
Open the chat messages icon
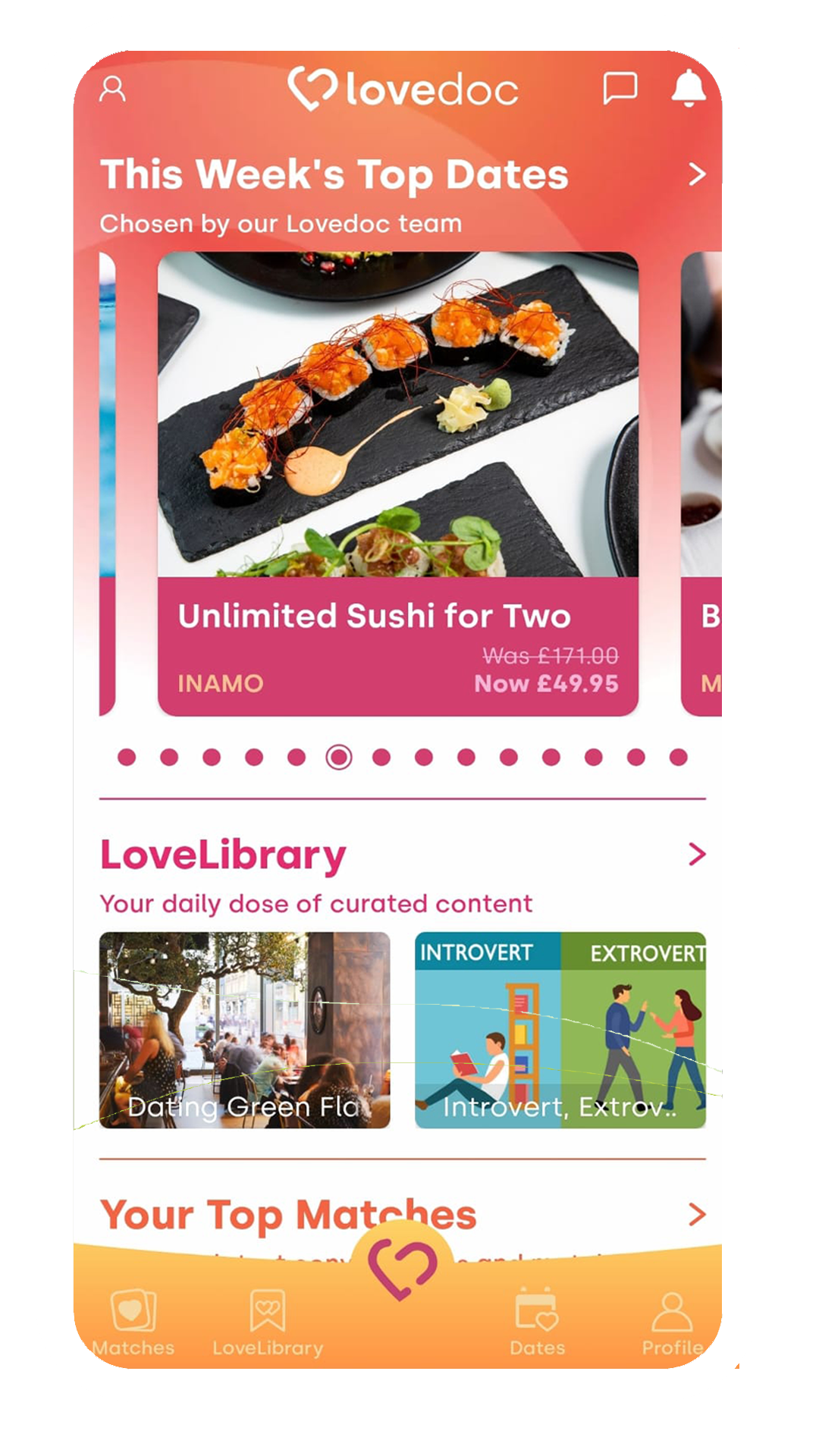tap(620, 89)
